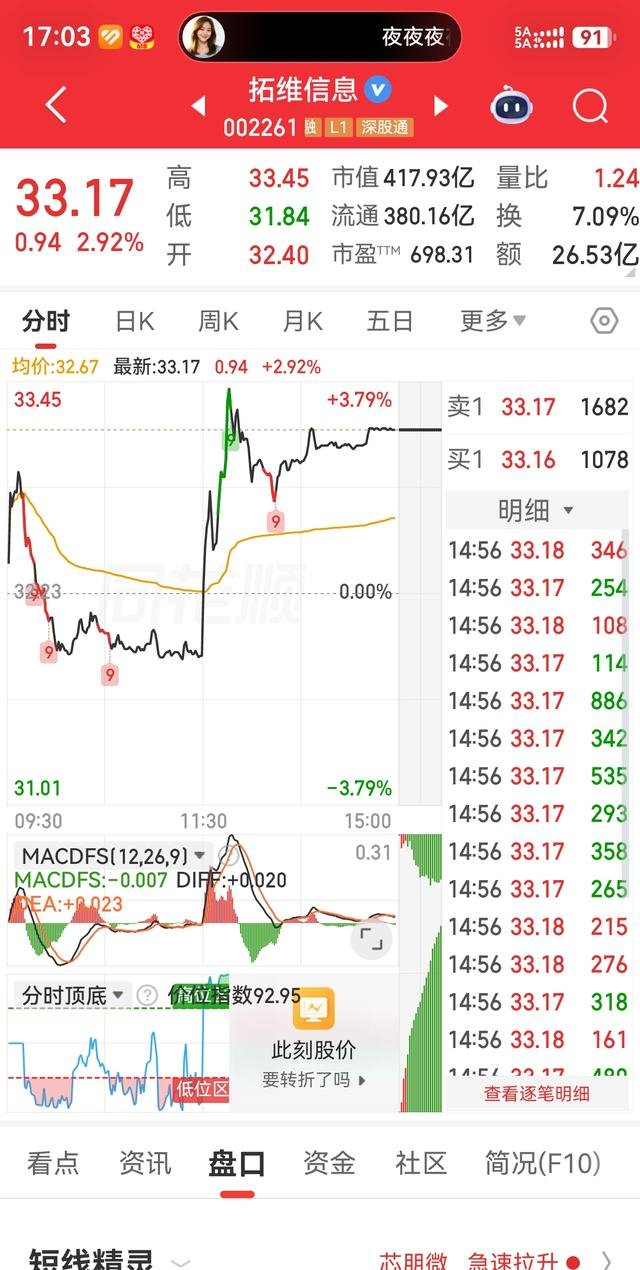640x1270 pixels.
Task: Open 查看逐笔明细 link
Action: click(x=537, y=1093)
